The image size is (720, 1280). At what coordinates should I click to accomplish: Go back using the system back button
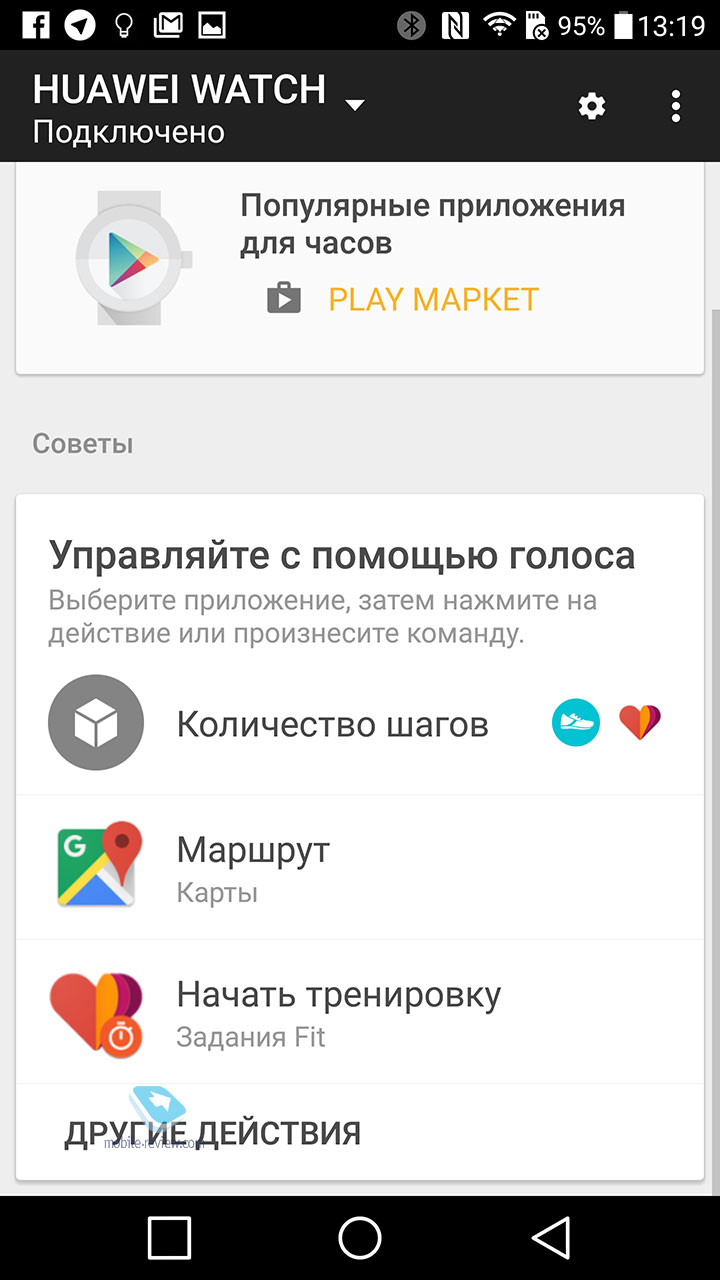551,1238
